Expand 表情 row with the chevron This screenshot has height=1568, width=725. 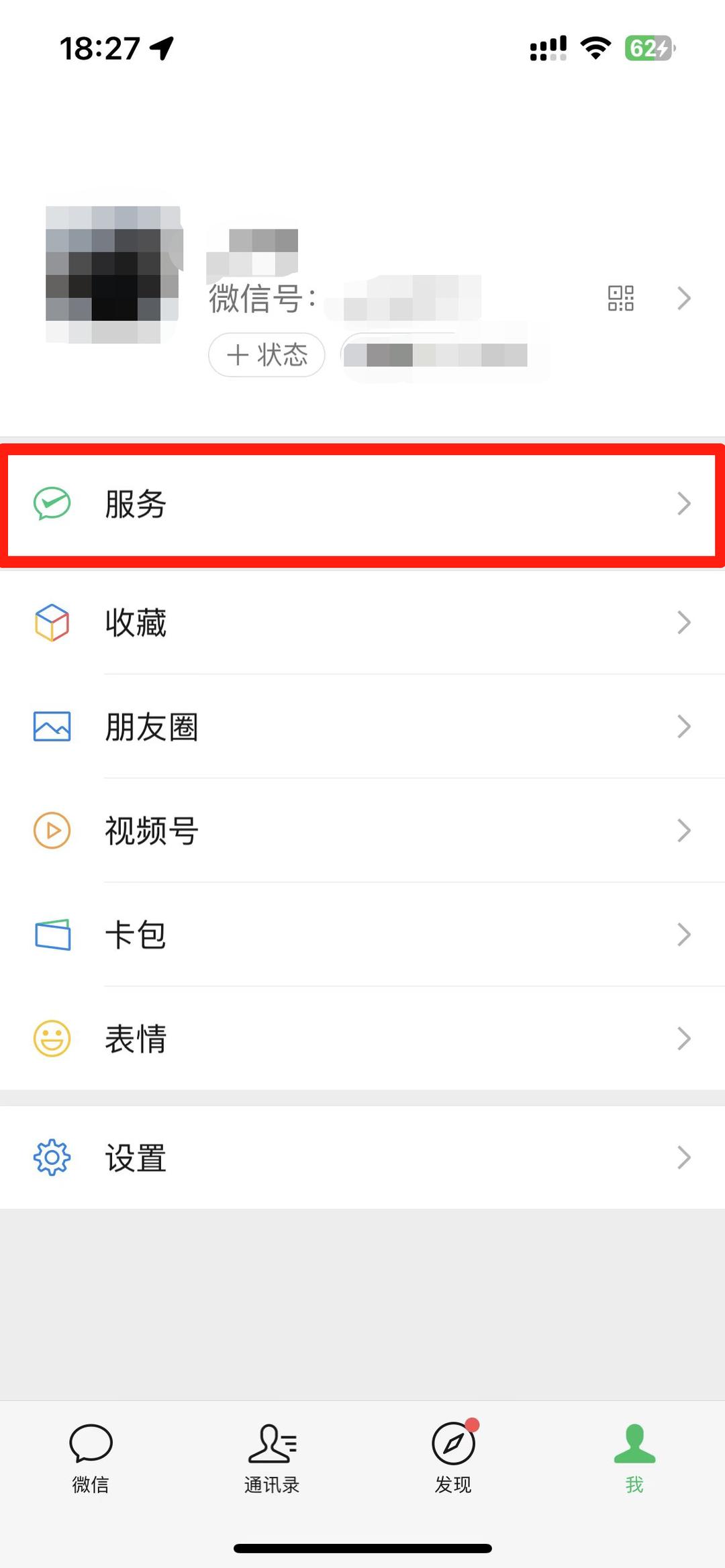coord(683,1038)
